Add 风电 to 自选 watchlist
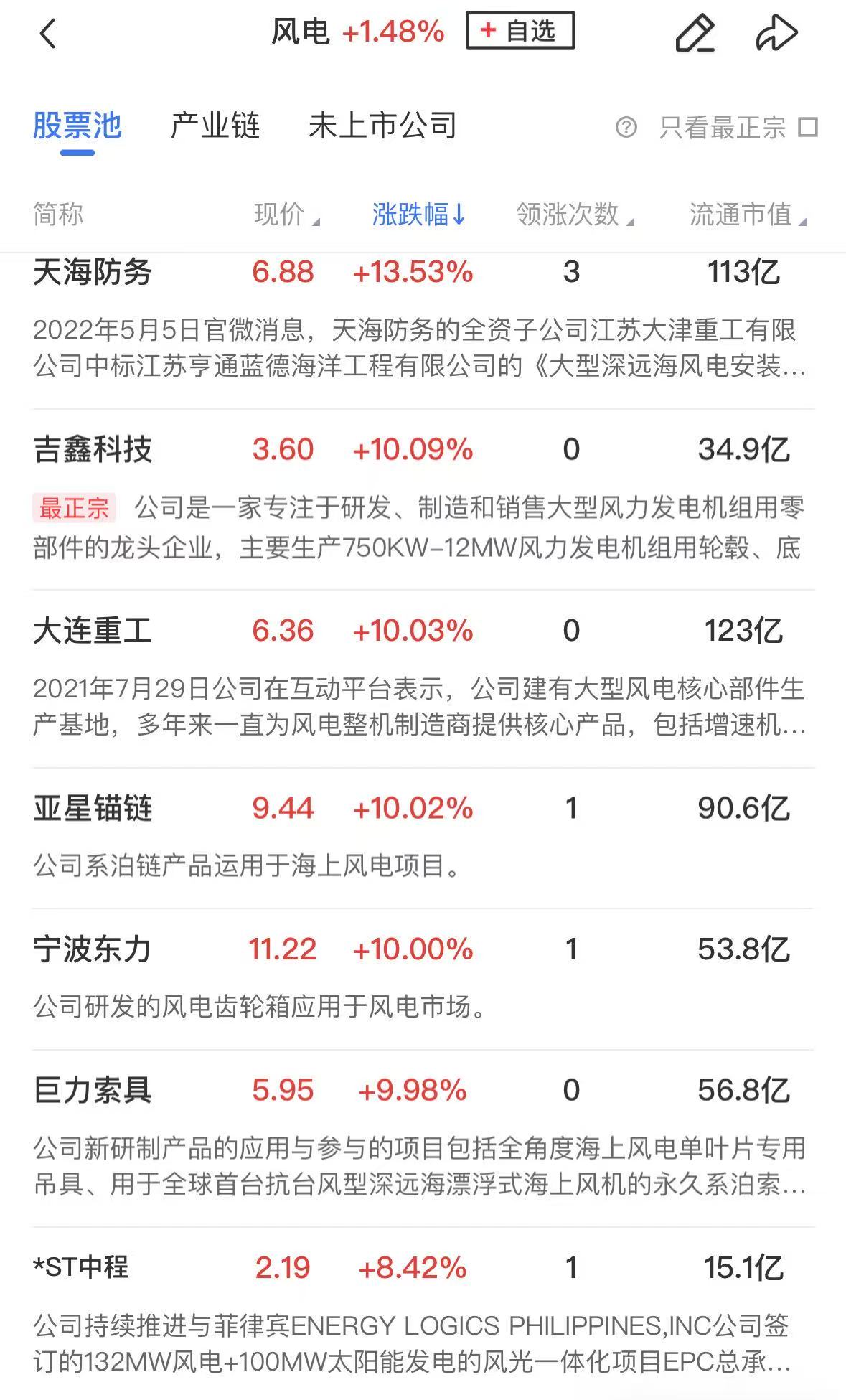Screen dimensions: 846x1400 click(x=520, y=31)
